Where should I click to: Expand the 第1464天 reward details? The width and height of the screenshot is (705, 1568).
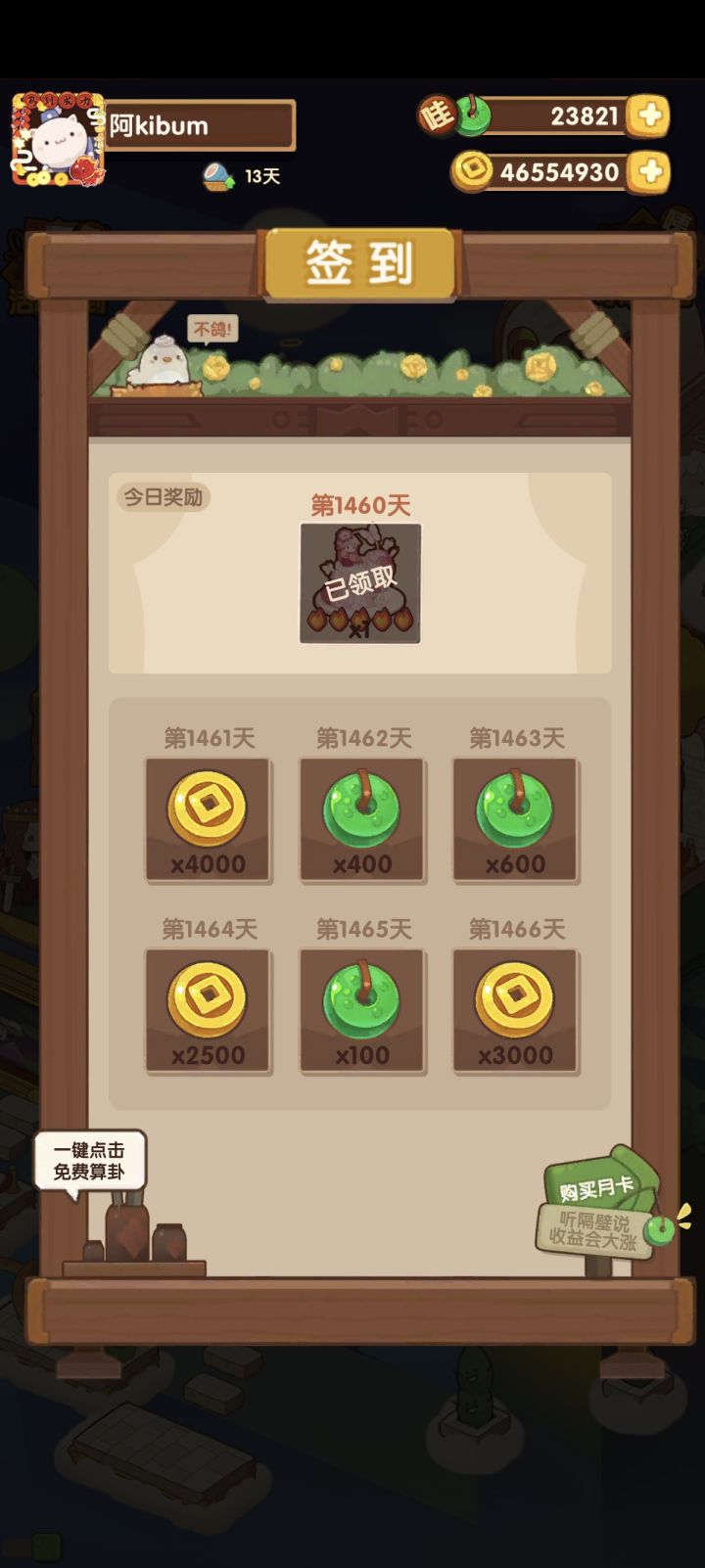(x=209, y=1012)
